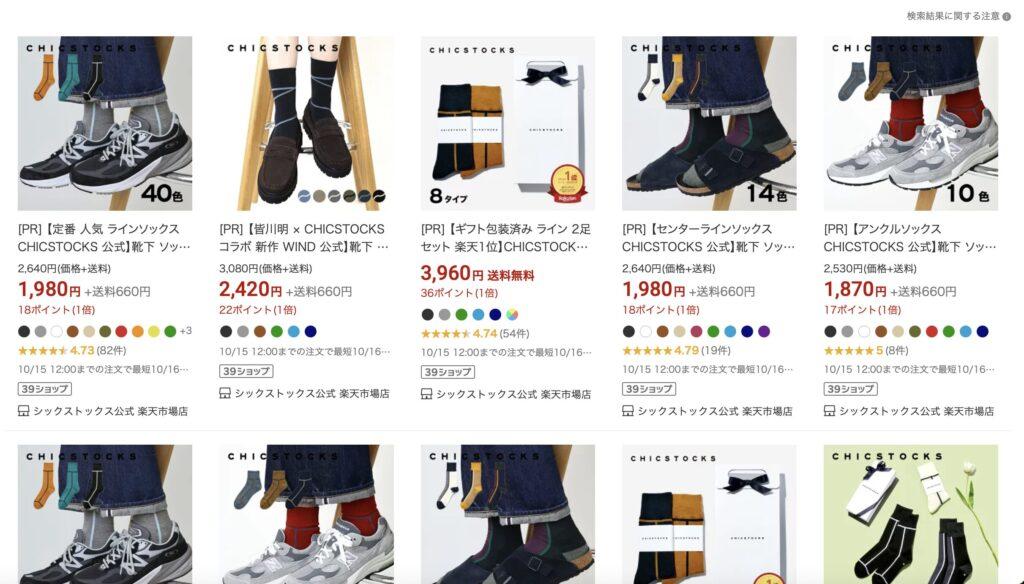This screenshot has width=1024, height=584.
Task: Open the センターラインソックス title link
Action: coord(708,237)
